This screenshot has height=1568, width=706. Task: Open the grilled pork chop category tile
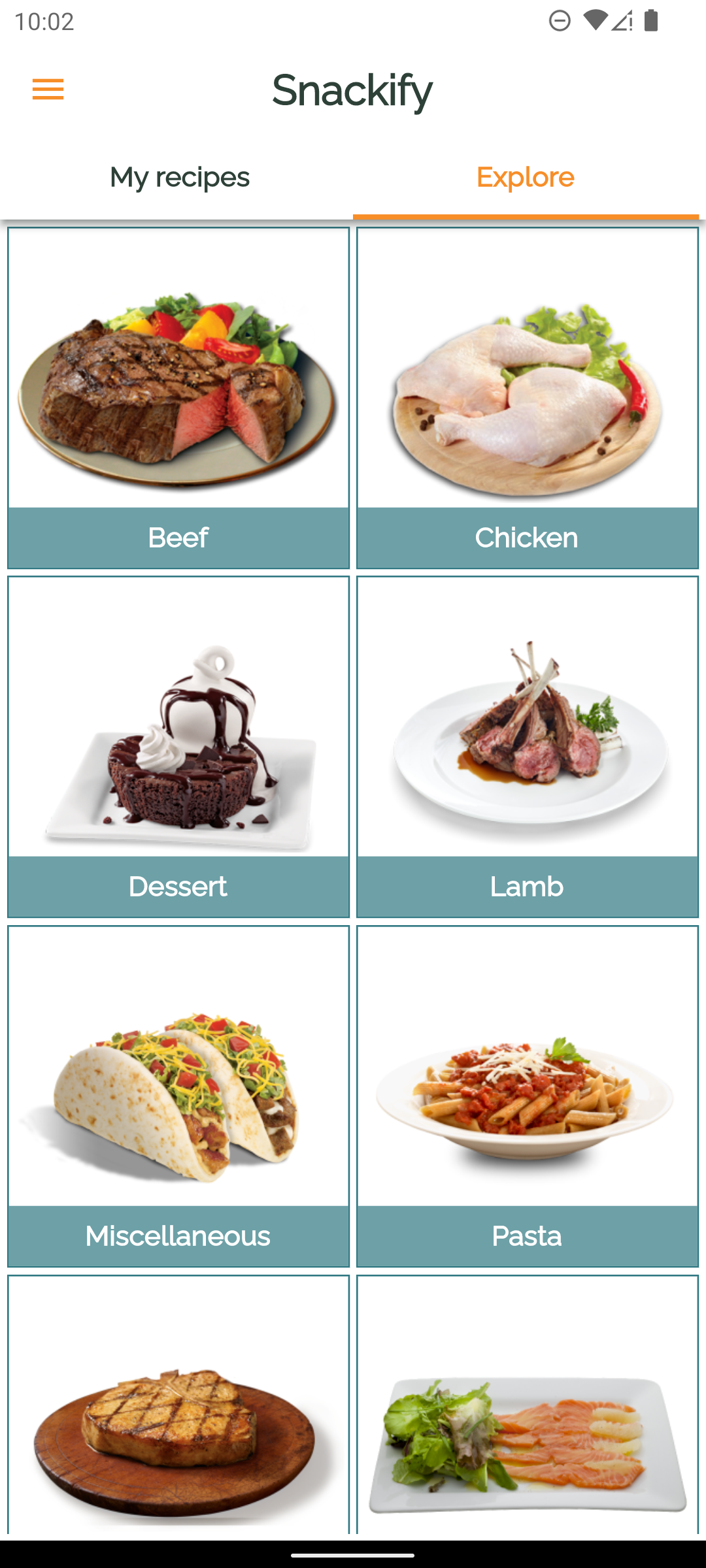(x=178, y=1405)
